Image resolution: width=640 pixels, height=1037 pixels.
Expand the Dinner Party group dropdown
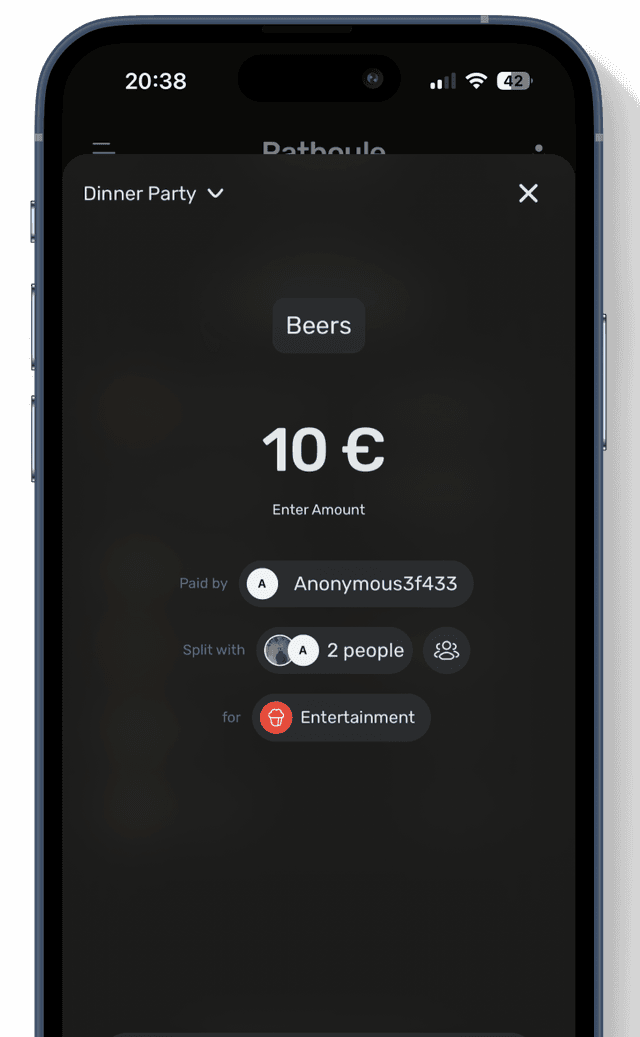pos(153,194)
